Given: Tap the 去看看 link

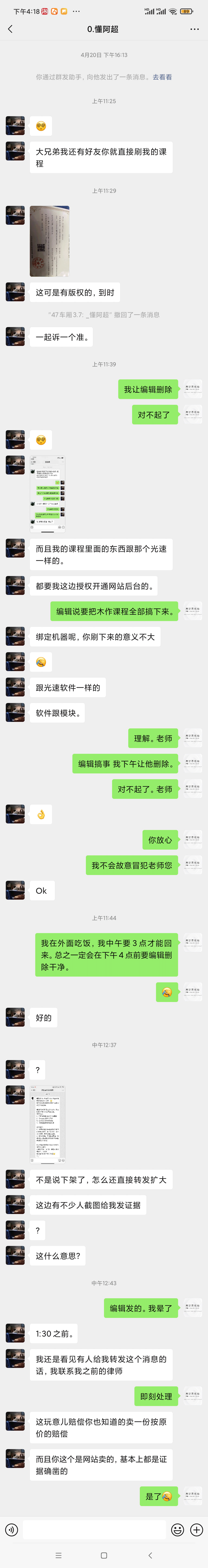Looking at the screenshot, I should click(x=162, y=77).
